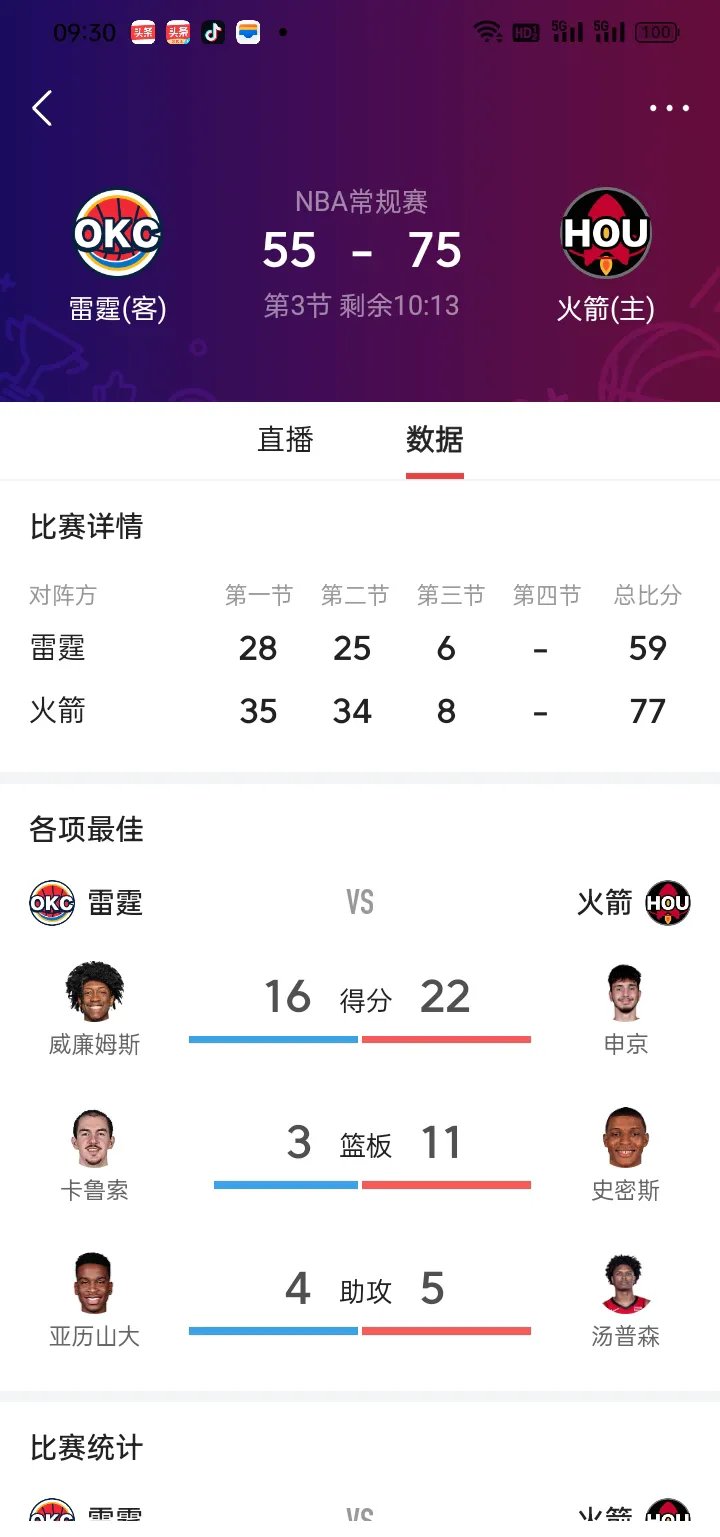This screenshot has height=1537, width=720.
Task: Select the 数据 tab
Action: [434, 440]
